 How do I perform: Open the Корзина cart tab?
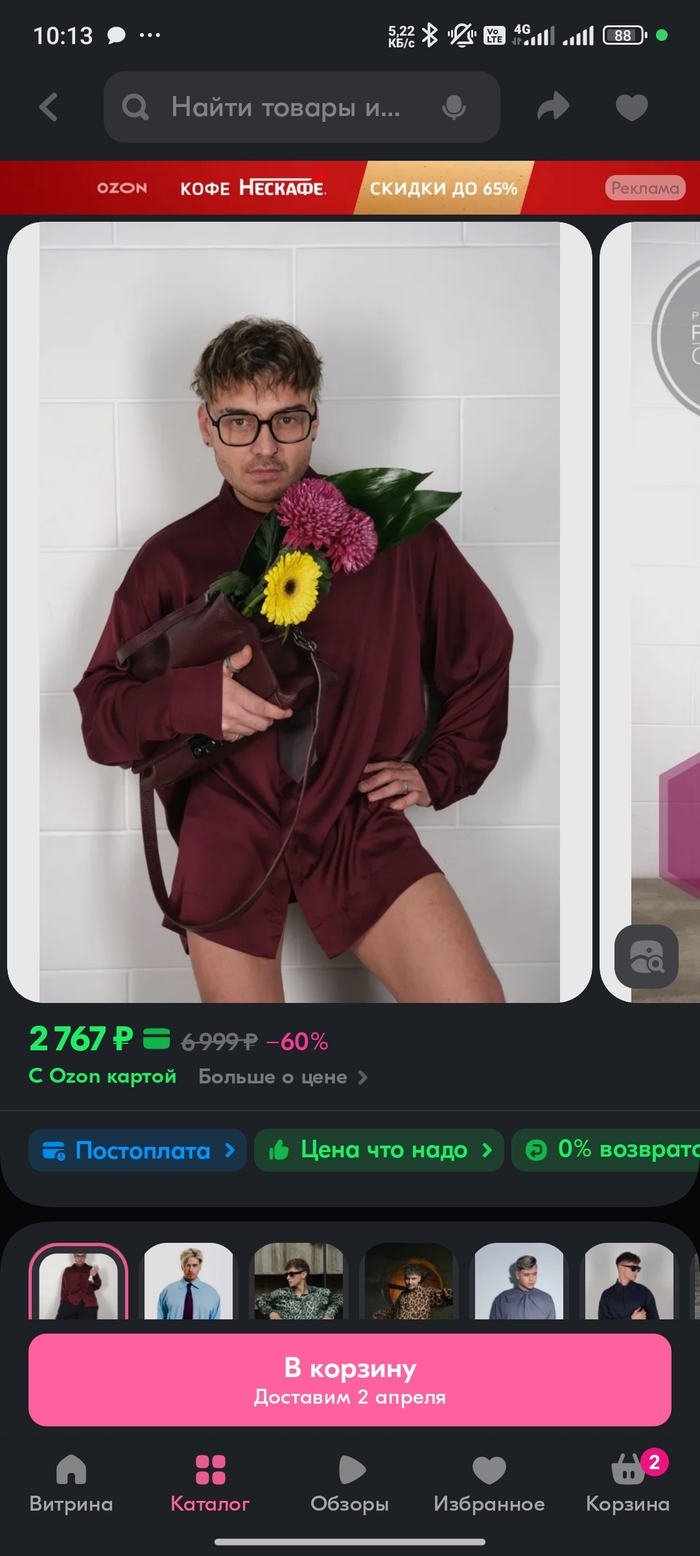point(628,1484)
